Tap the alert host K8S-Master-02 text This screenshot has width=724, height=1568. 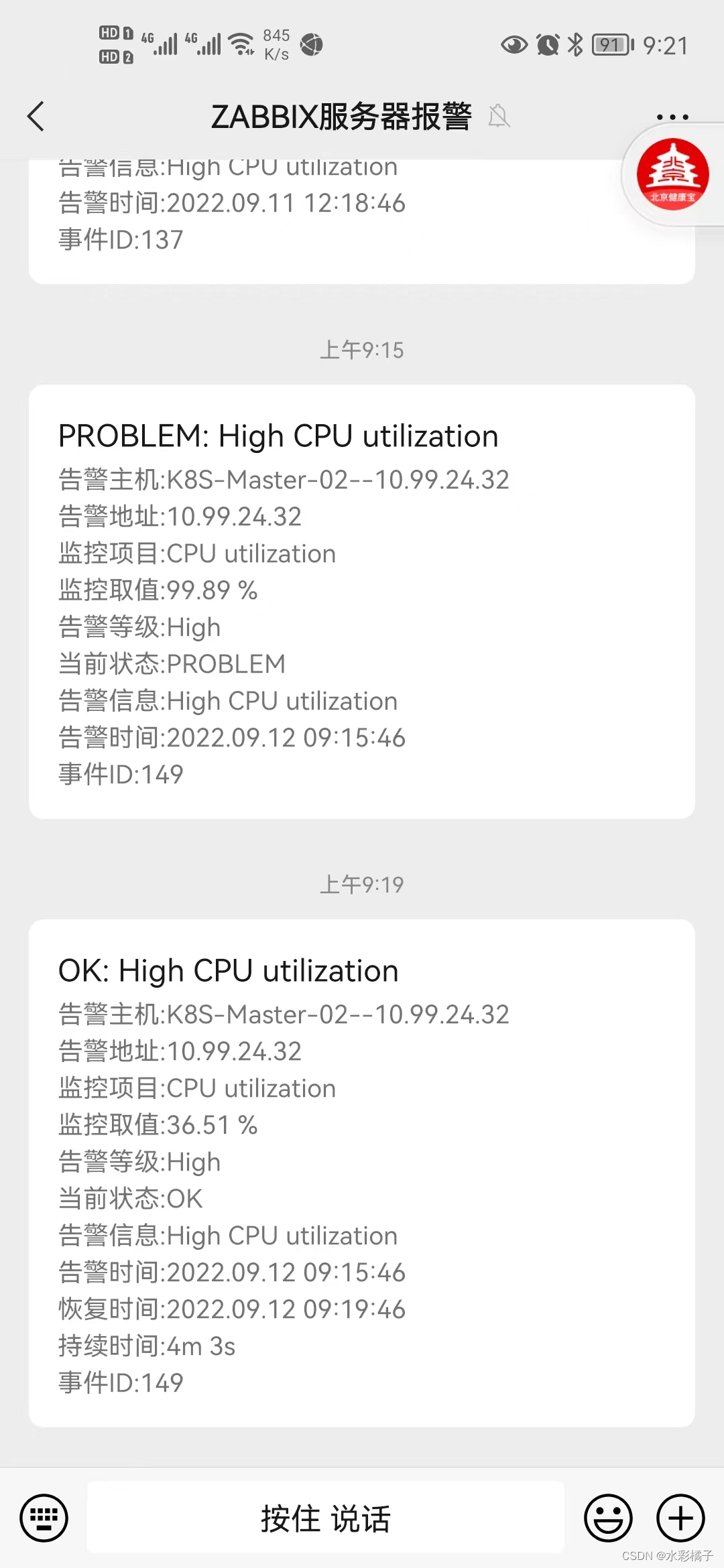pyautogui.click(x=282, y=479)
